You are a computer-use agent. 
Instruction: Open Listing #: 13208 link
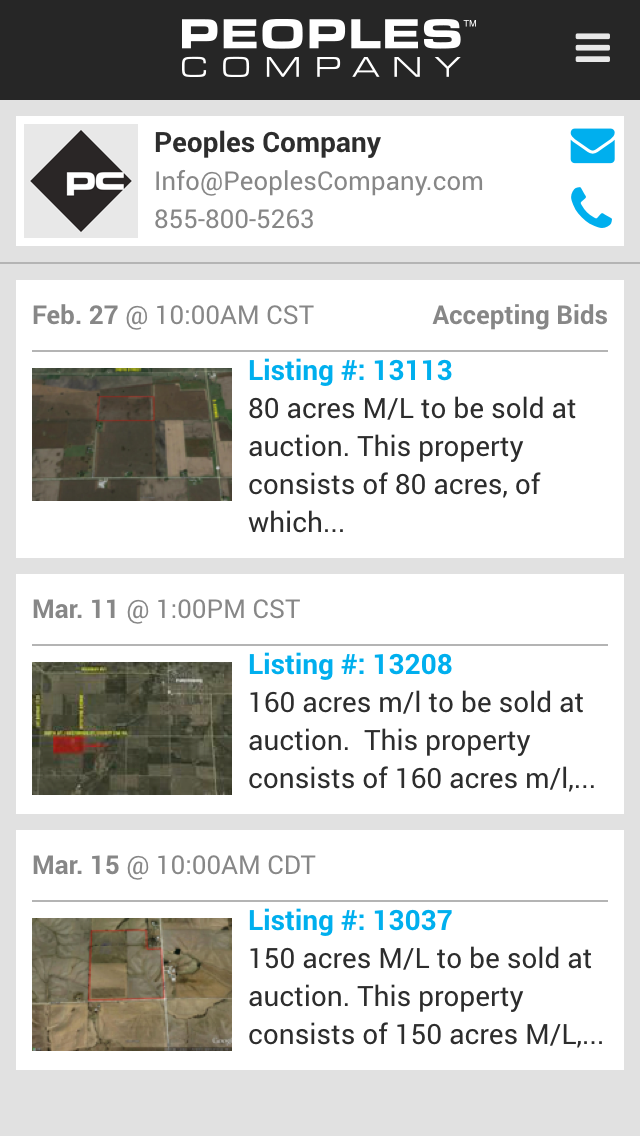pos(350,665)
